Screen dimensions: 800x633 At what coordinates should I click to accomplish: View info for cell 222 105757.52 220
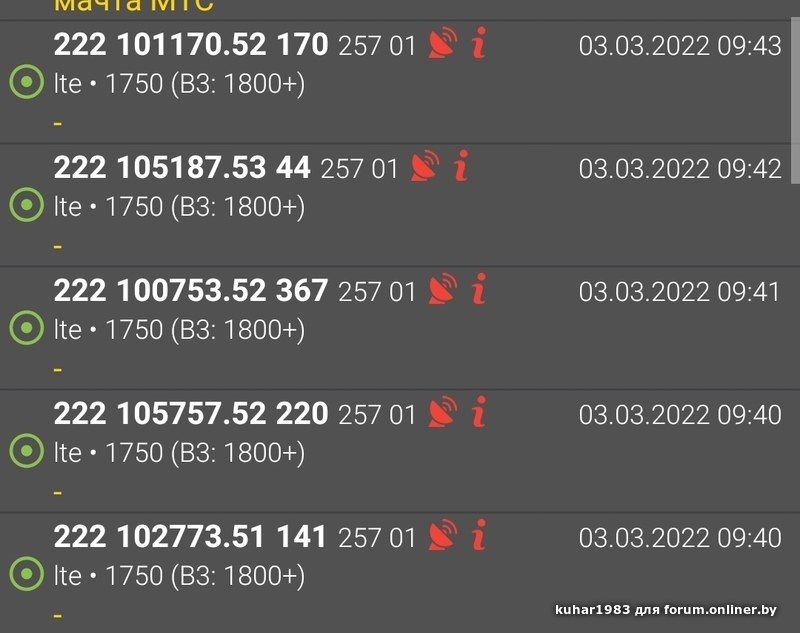tap(479, 413)
